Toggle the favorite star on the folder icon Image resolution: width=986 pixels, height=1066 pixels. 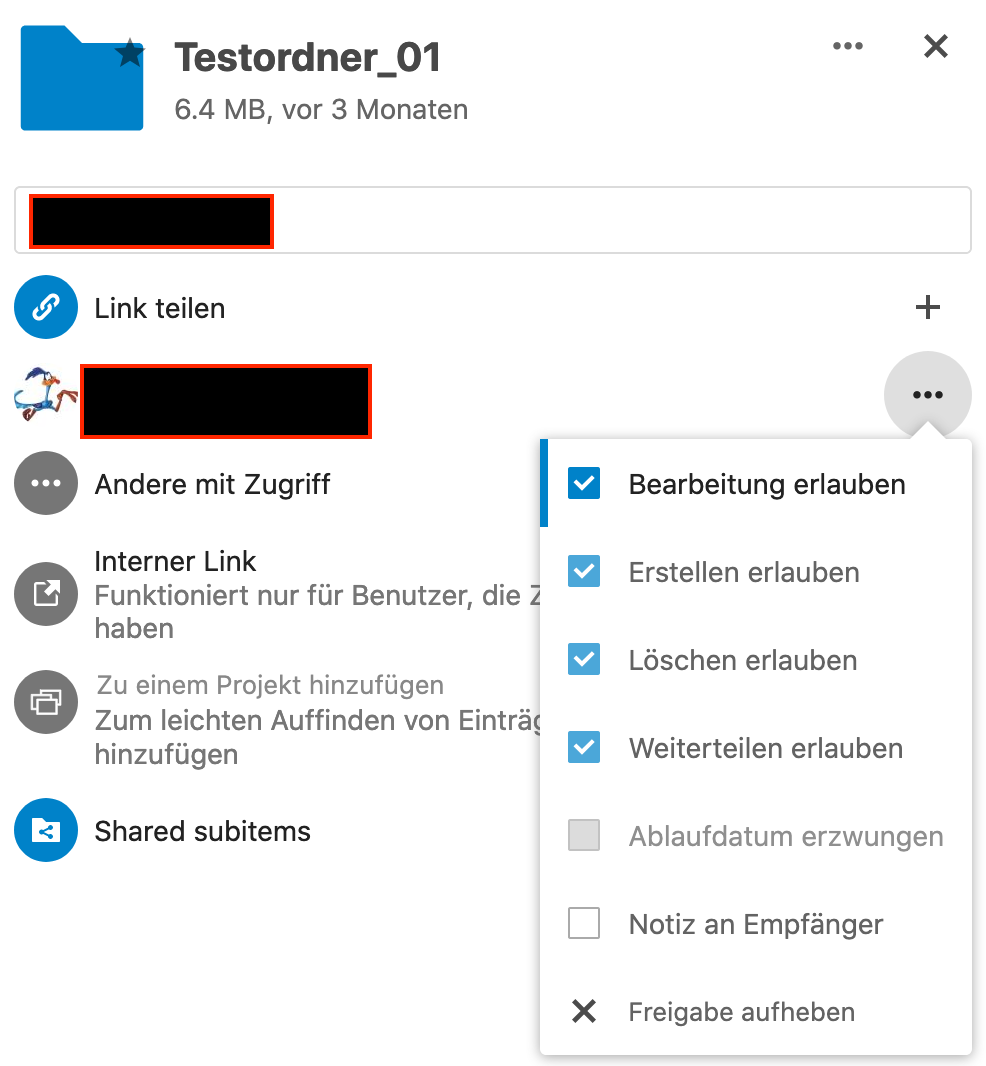pyautogui.click(x=130, y=54)
